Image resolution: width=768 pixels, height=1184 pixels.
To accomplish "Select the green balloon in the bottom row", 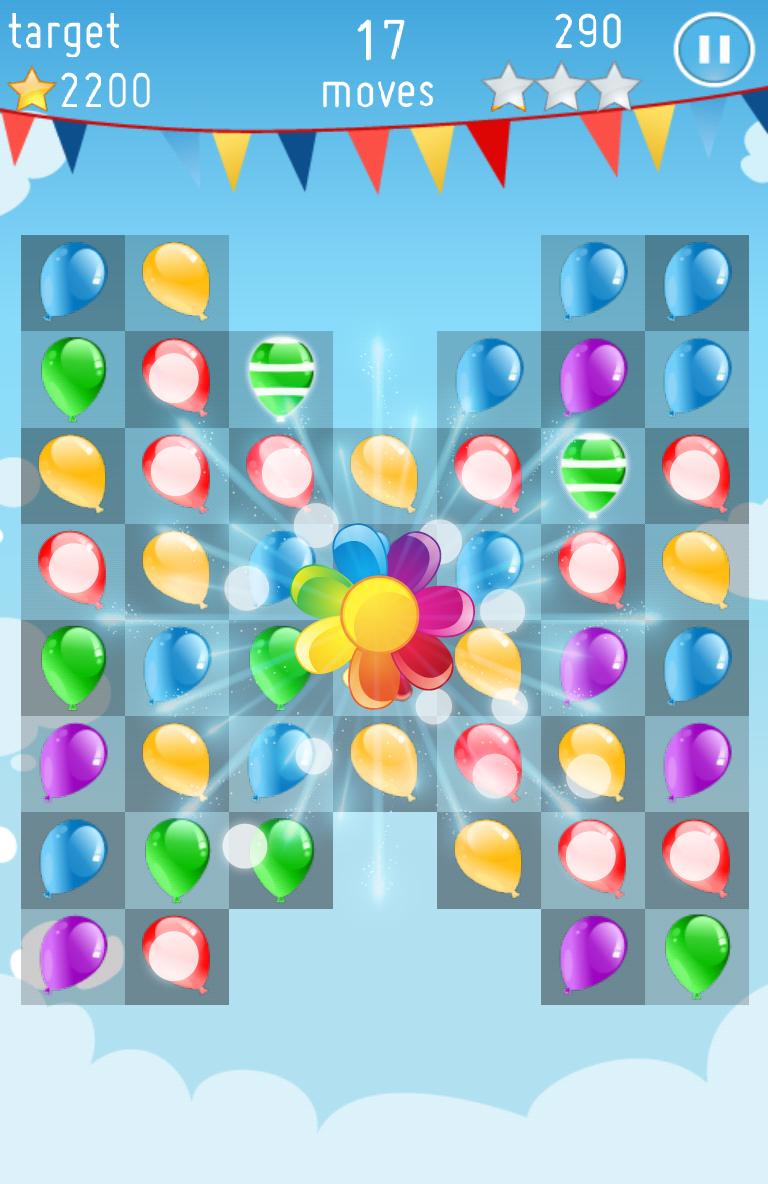I will click(x=697, y=956).
